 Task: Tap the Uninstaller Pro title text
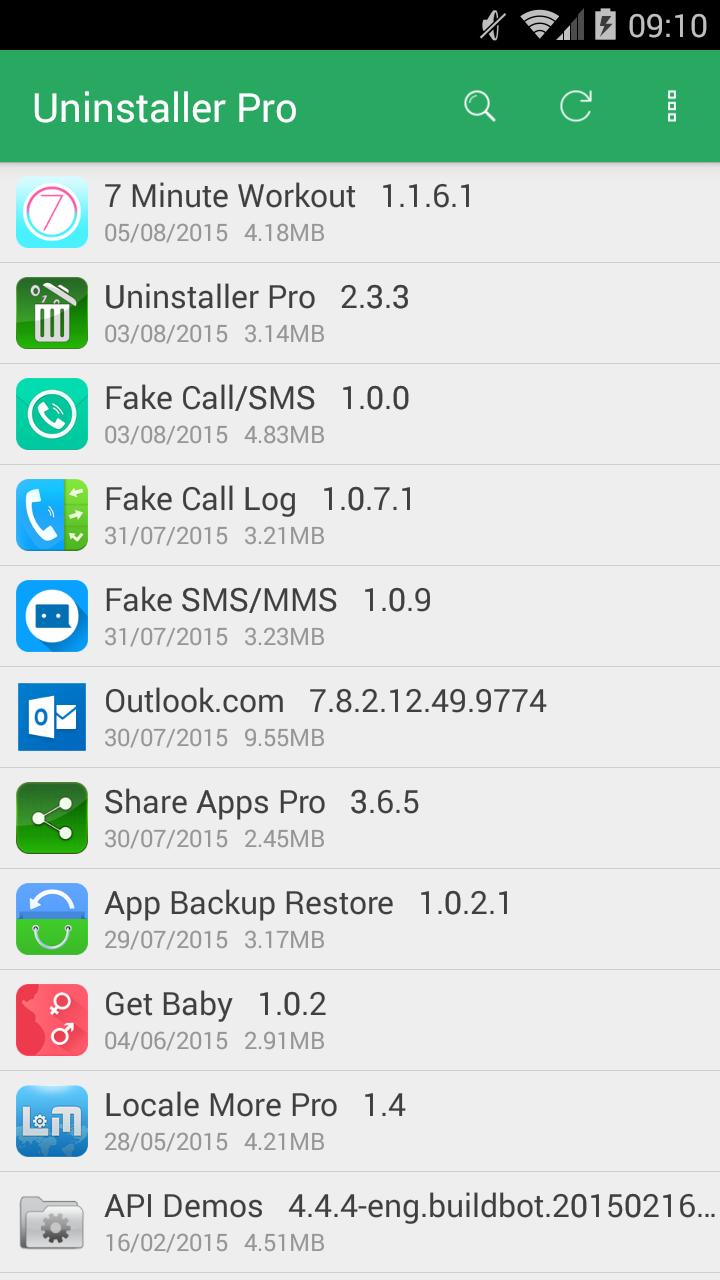(x=165, y=106)
